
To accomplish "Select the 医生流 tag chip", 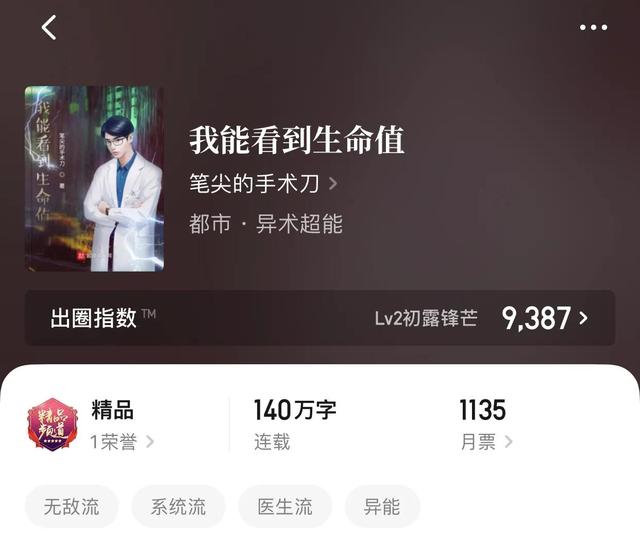I will pyautogui.click(x=285, y=506).
